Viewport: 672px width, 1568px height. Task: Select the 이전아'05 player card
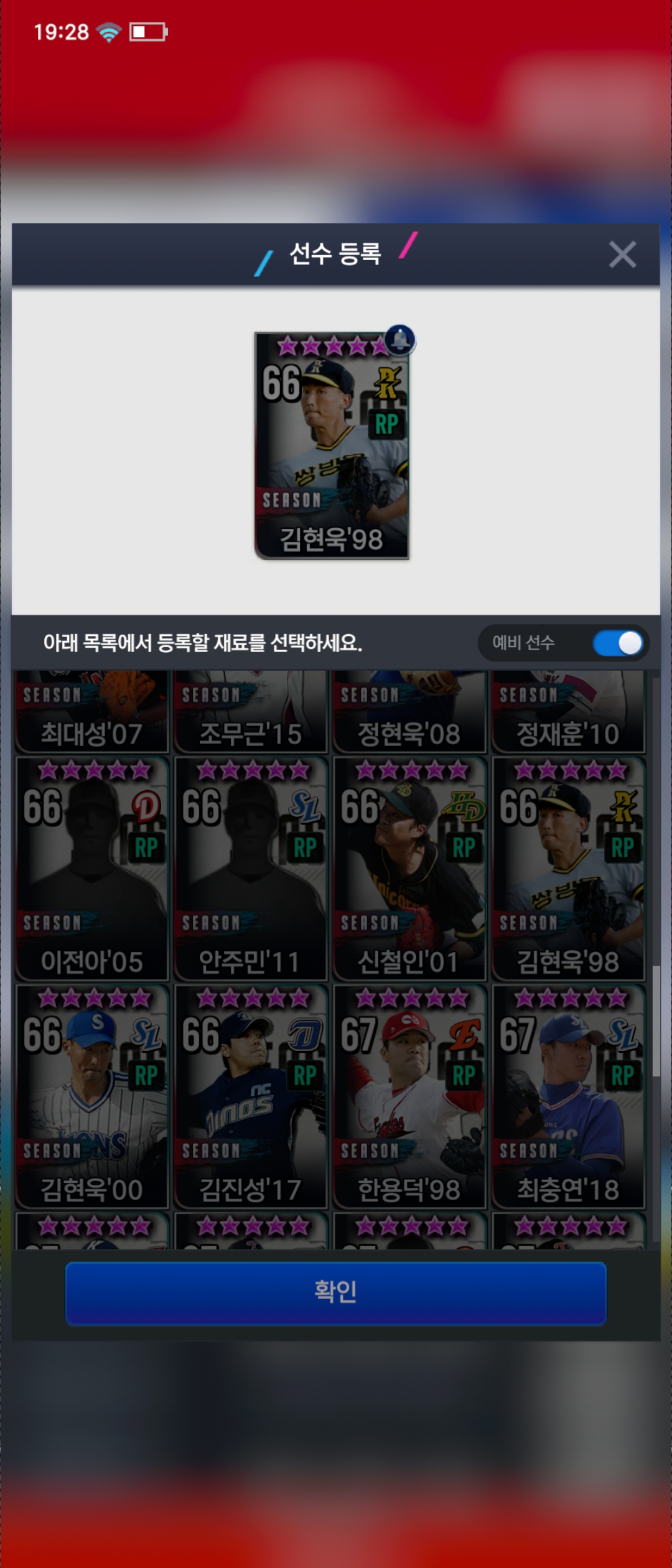point(92,869)
